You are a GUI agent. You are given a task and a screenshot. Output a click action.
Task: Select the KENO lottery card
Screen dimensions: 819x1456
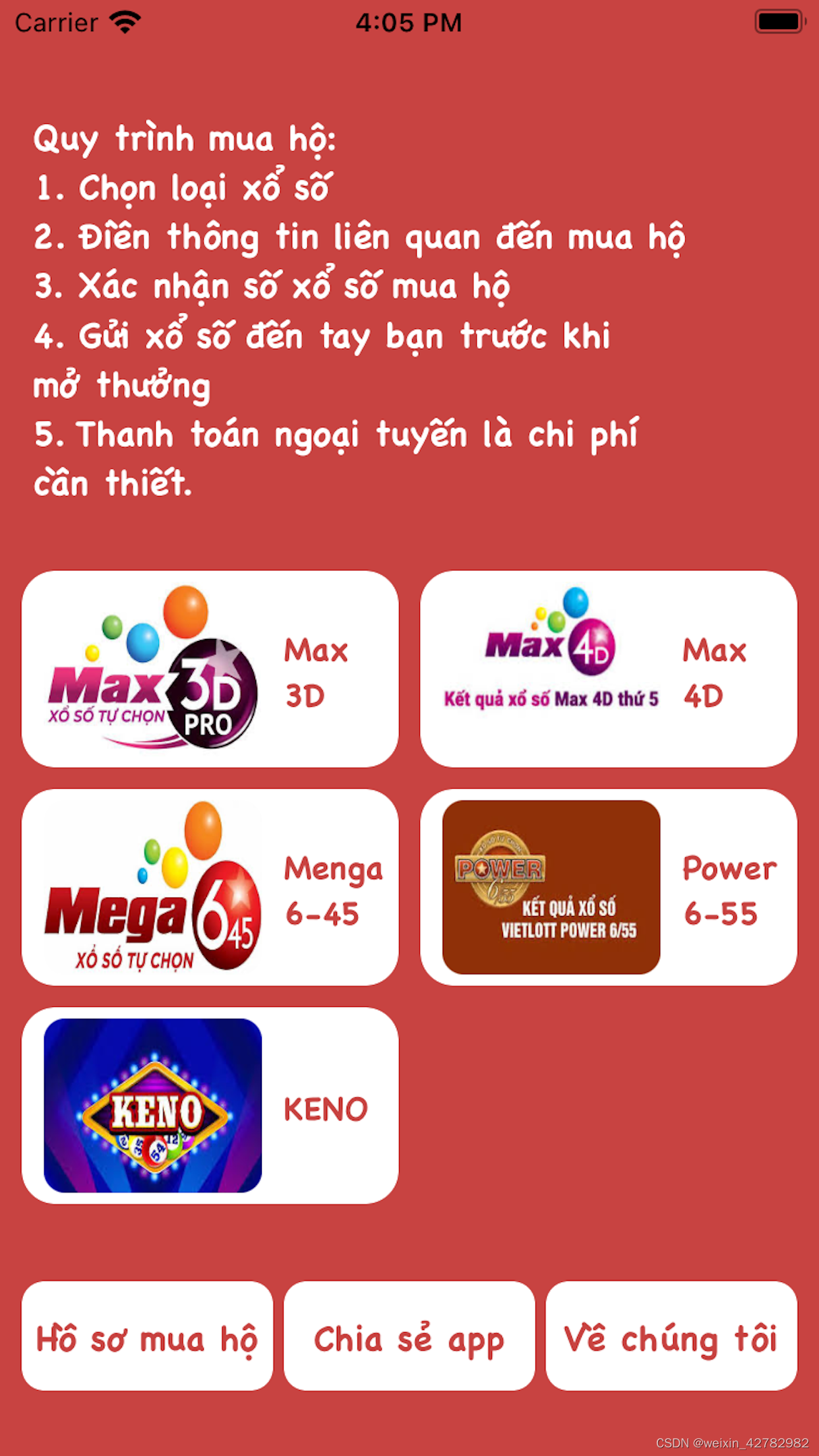pos(210,1105)
